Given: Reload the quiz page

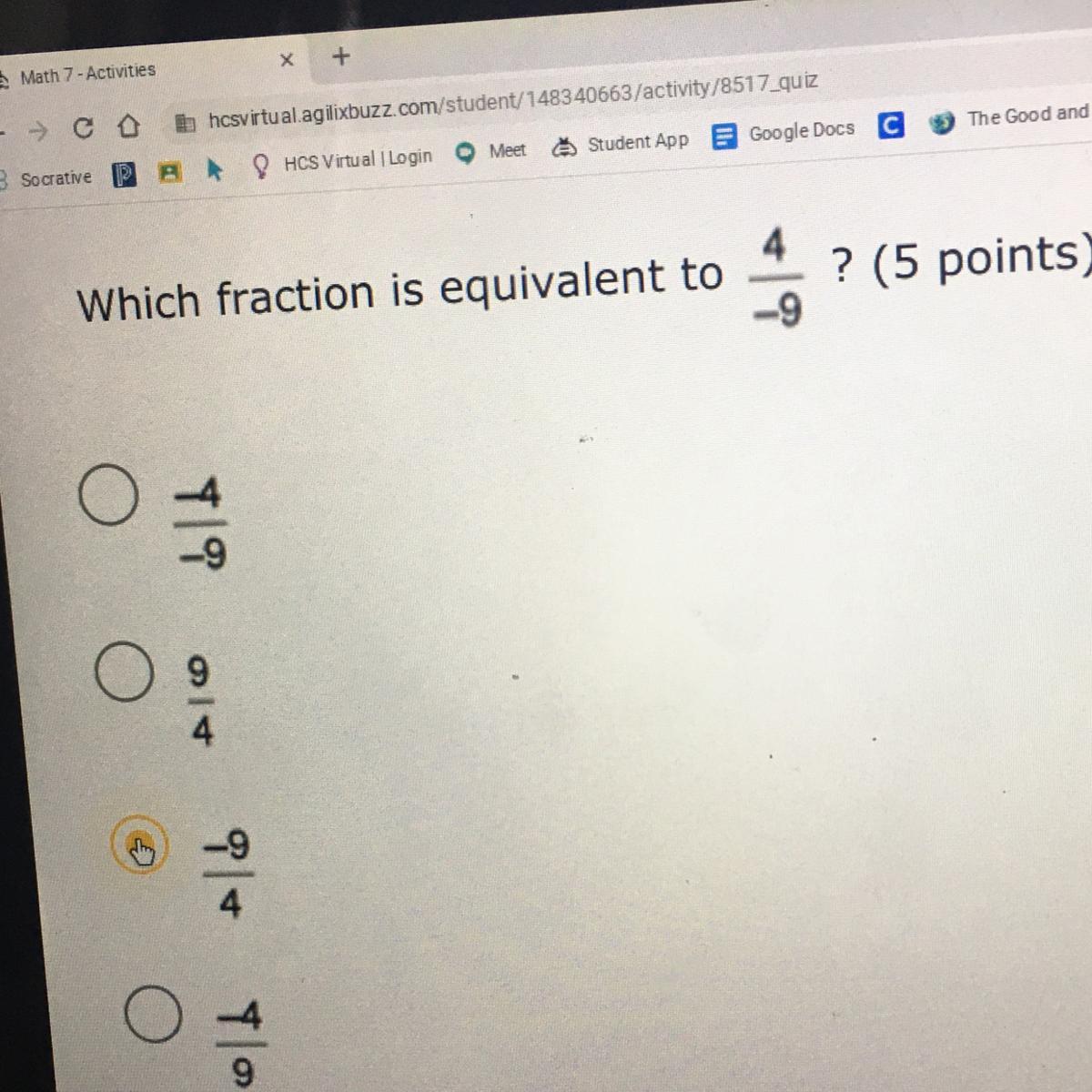Looking at the screenshot, I should pyautogui.click(x=83, y=129).
